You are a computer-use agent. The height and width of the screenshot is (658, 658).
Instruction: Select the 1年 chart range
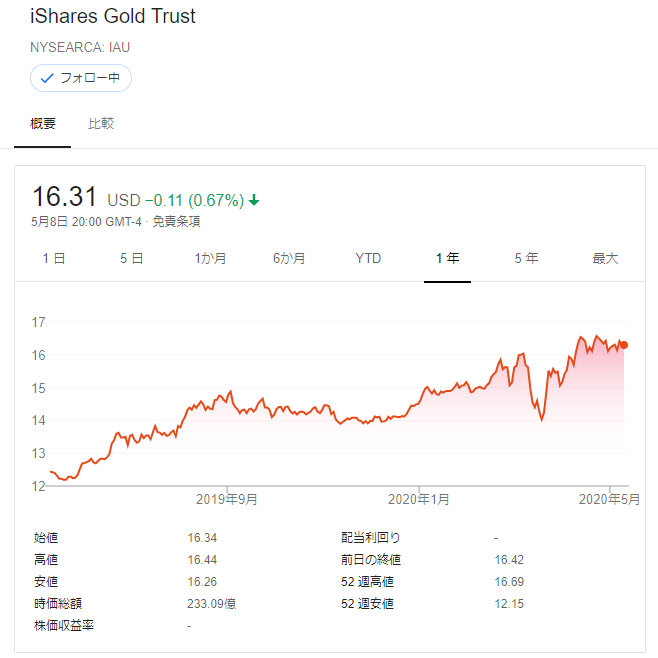[447, 258]
